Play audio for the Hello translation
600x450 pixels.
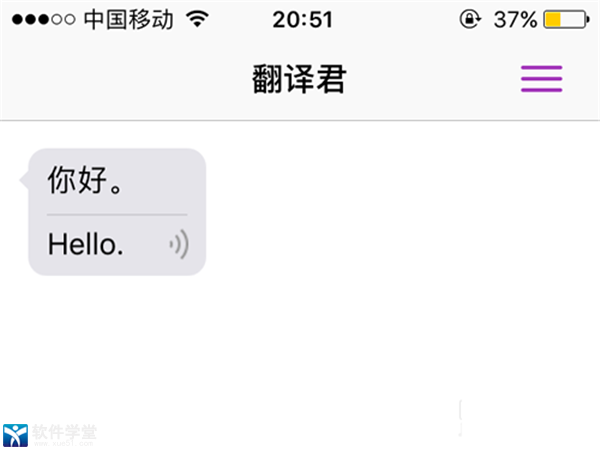coord(179,244)
